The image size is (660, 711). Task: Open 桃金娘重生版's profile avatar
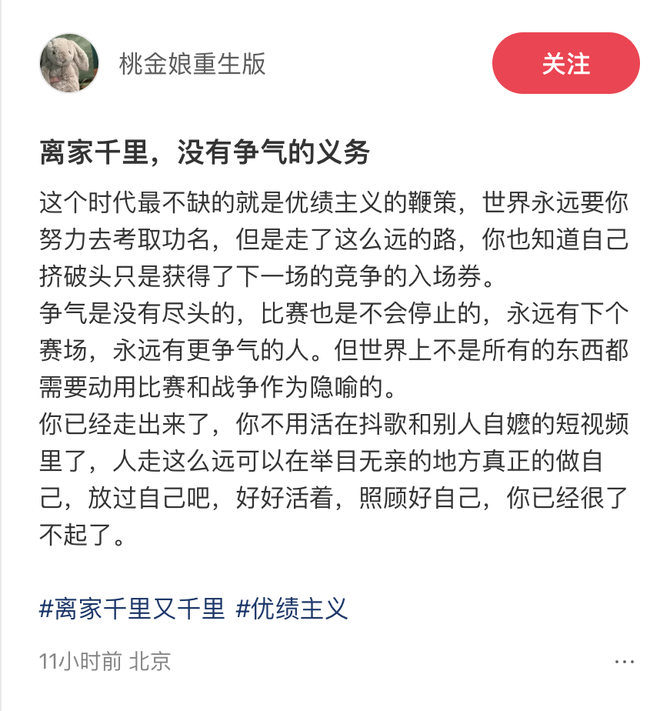tap(69, 64)
